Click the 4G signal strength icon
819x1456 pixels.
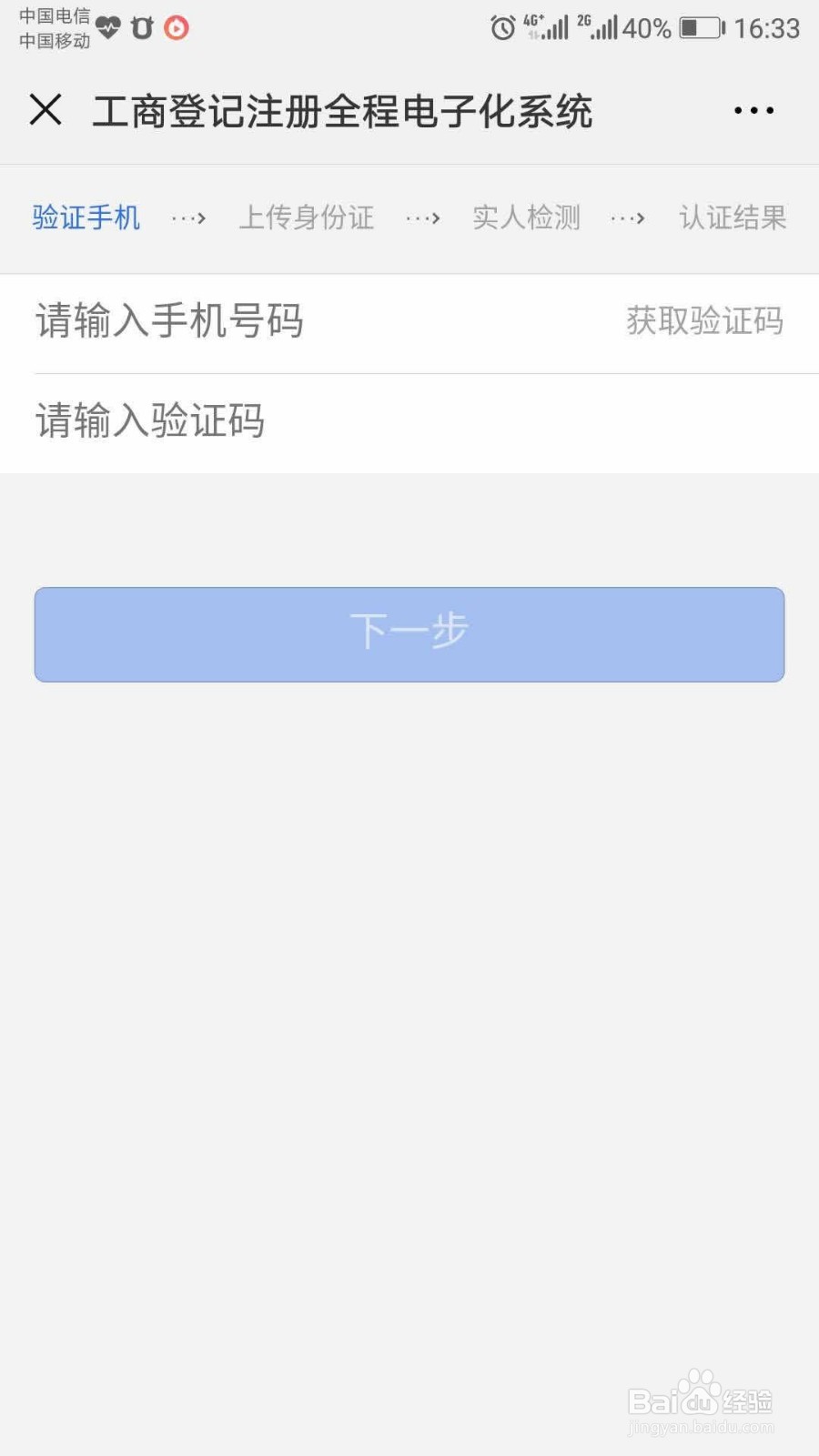click(x=549, y=28)
